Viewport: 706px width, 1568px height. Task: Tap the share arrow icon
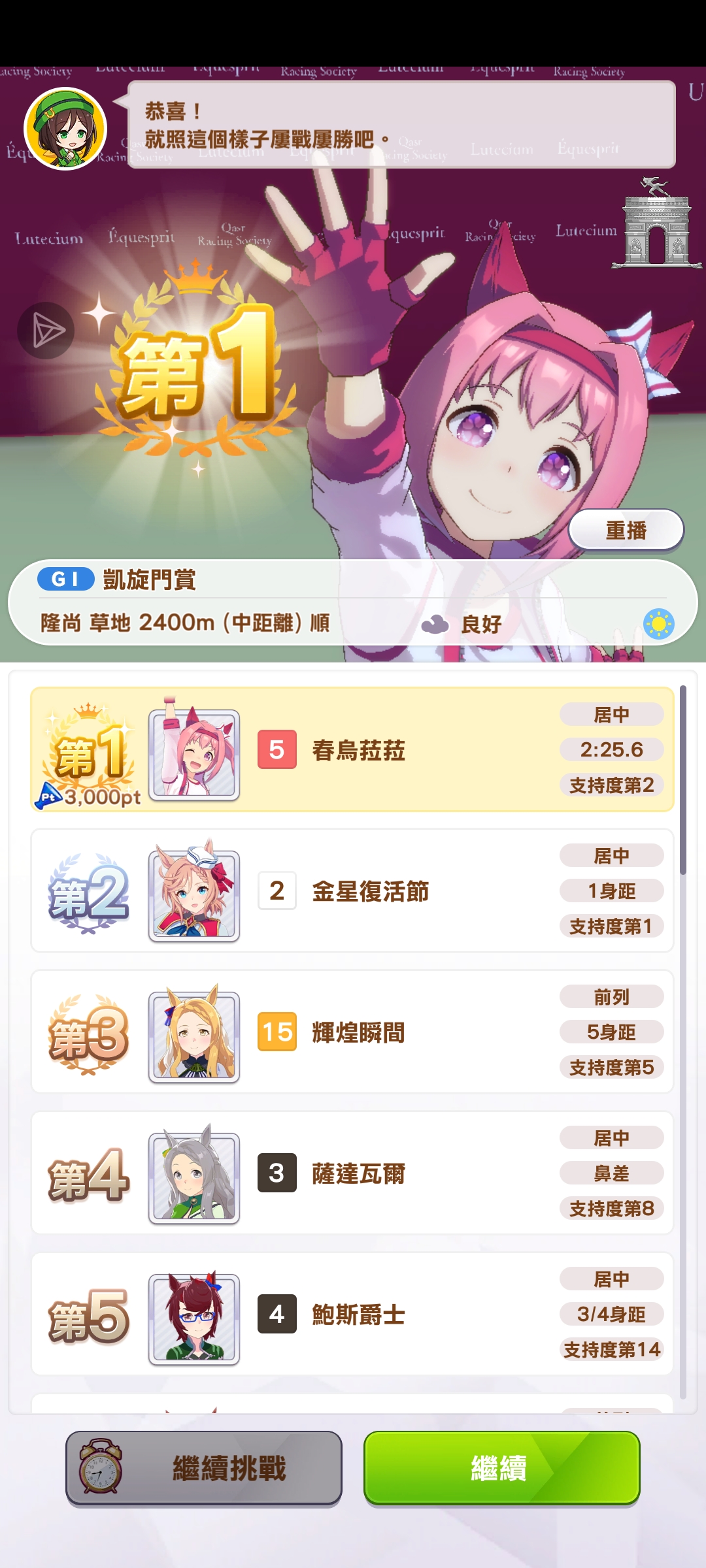point(46,331)
